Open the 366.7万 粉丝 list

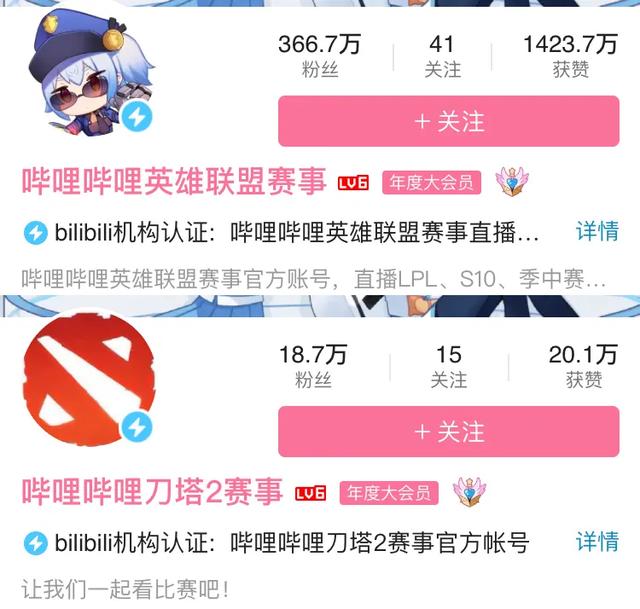(320, 56)
